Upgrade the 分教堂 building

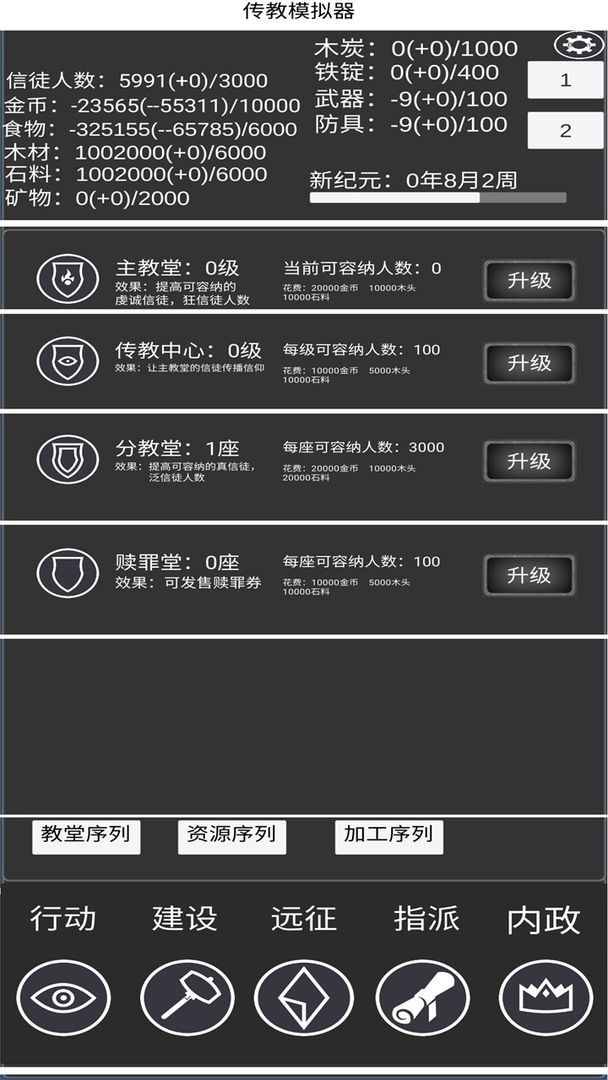(529, 461)
